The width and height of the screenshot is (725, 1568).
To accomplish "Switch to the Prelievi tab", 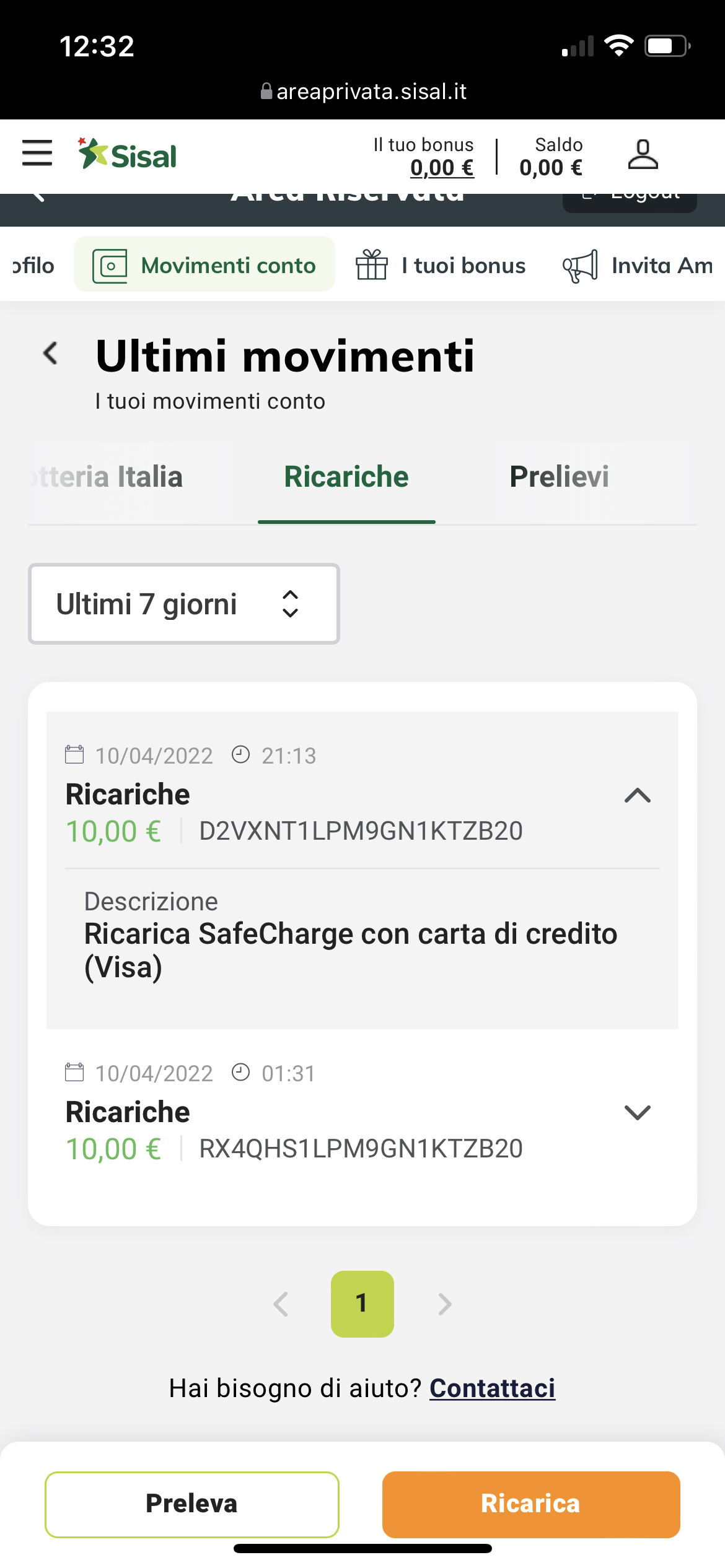I will click(x=559, y=477).
